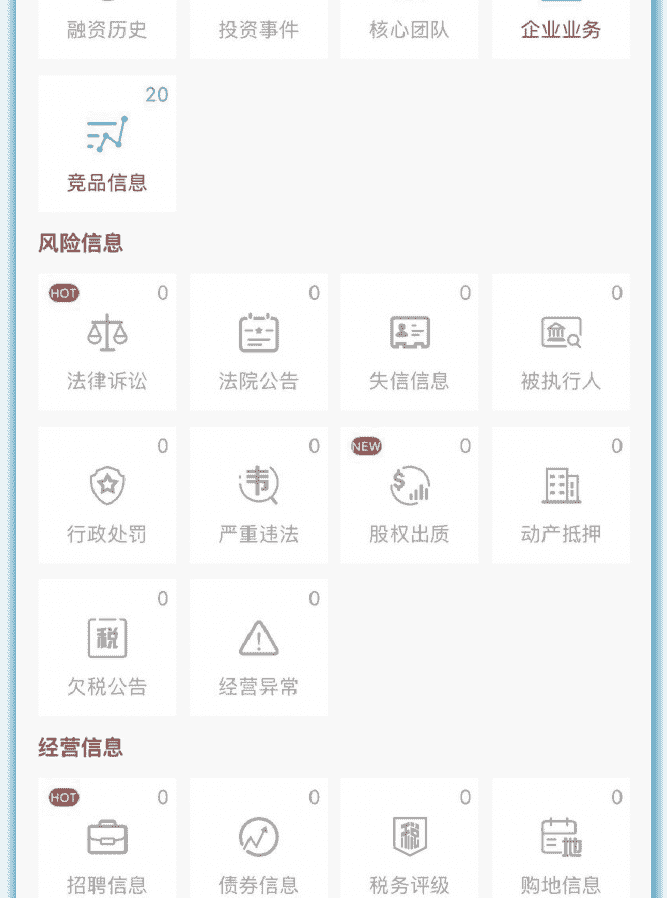Open the 欠税公告 tile

click(x=107, y=648)
